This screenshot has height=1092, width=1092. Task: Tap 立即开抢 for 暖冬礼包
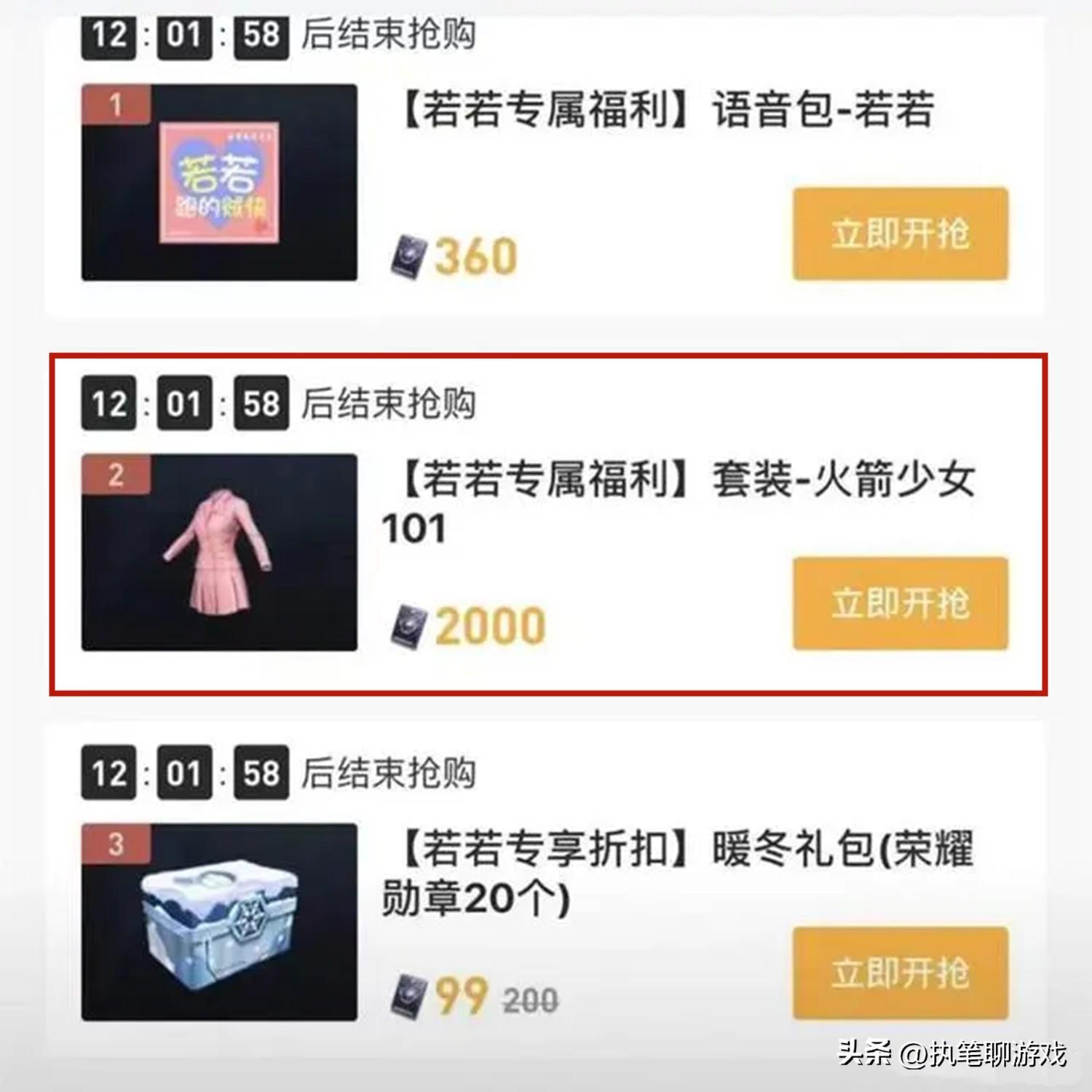click(x=901, y=973)
